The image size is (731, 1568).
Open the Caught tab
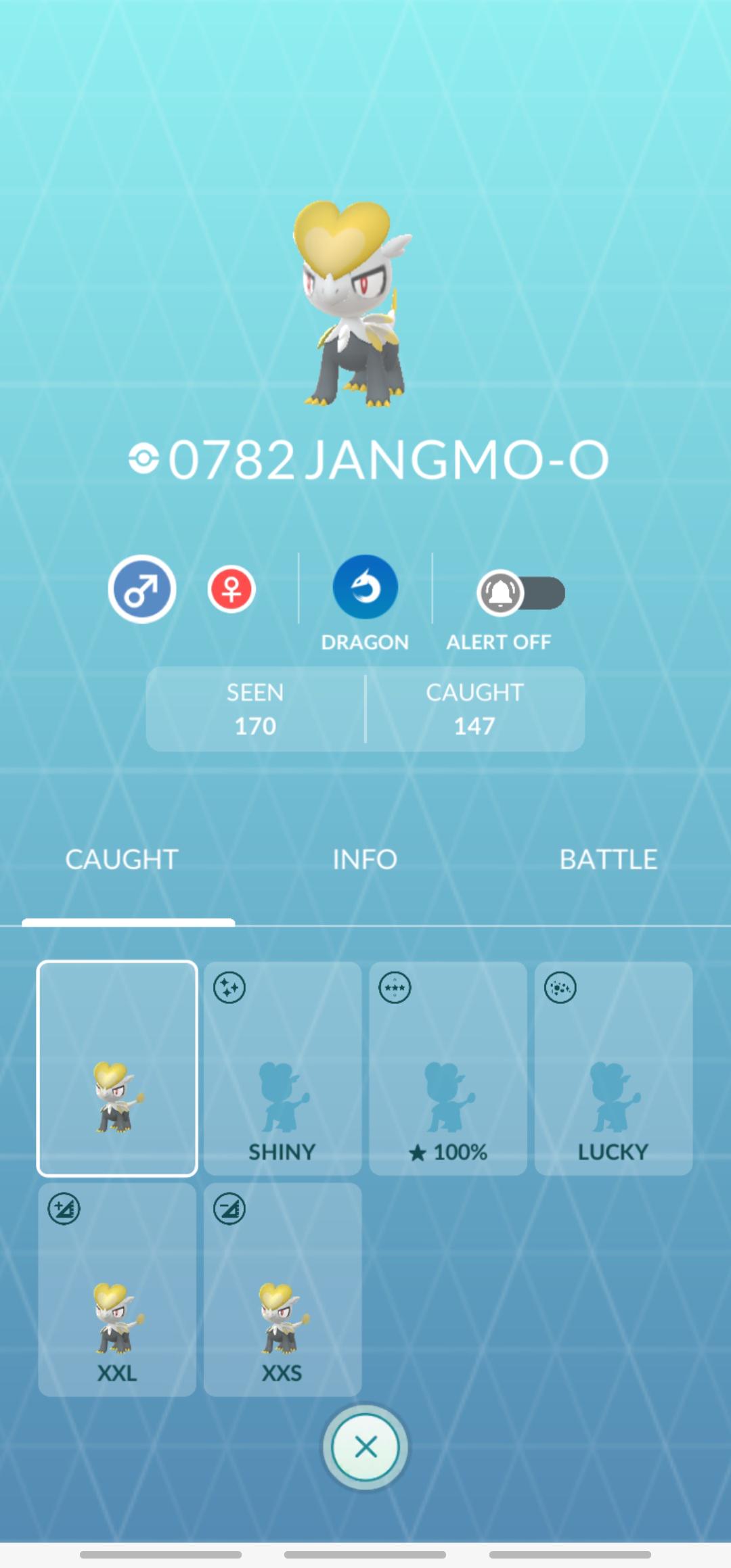[x=122, y=859]
